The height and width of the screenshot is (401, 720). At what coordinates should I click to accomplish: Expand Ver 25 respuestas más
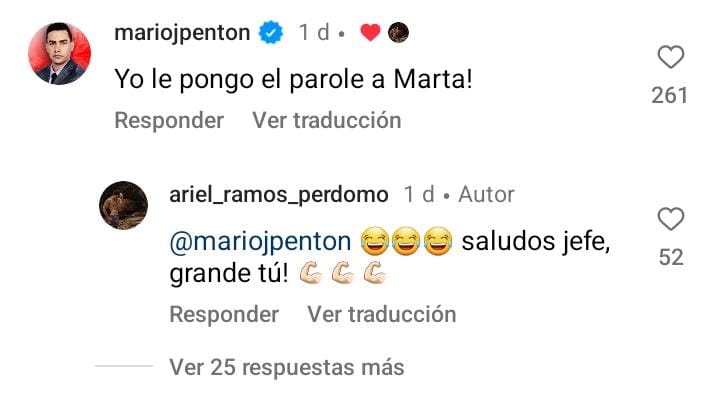tap(286, 367)
